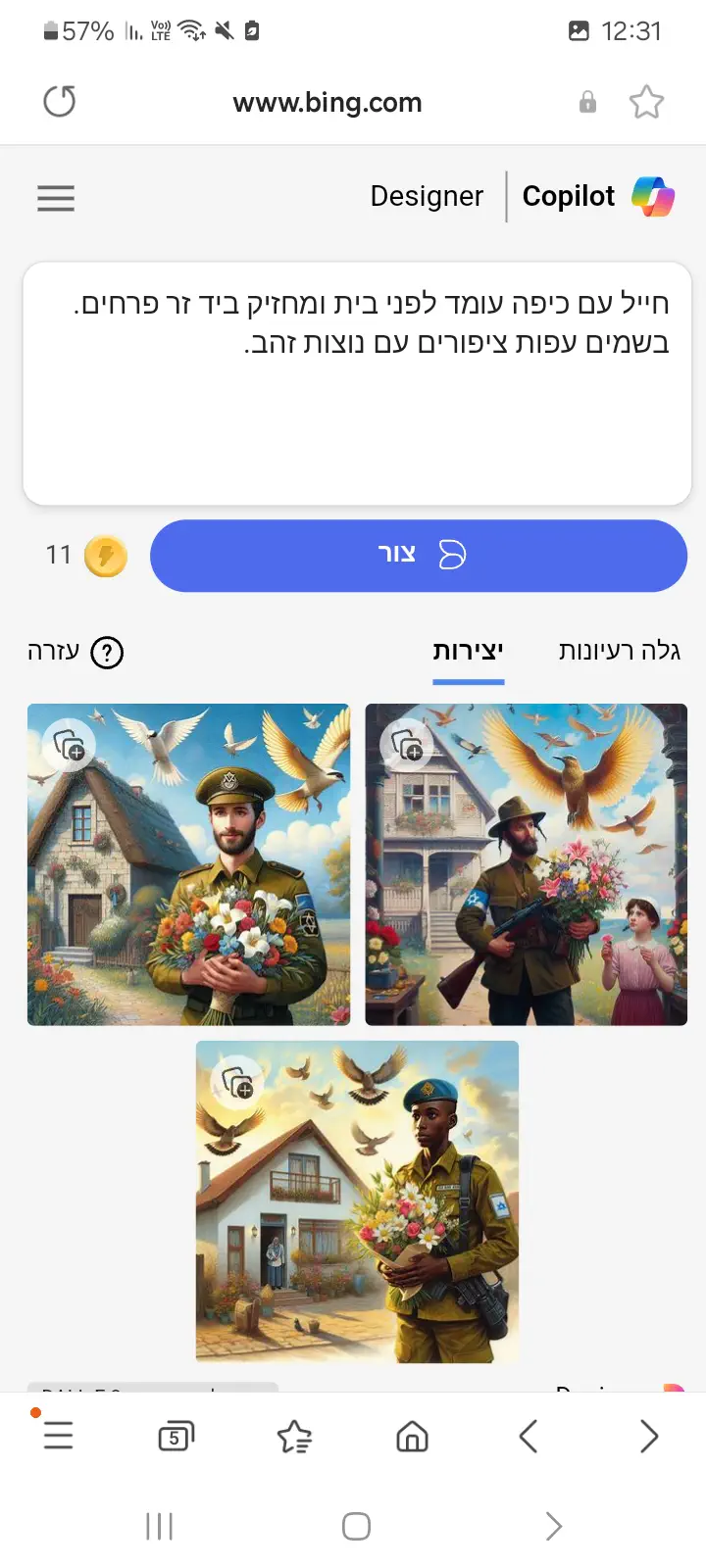Viewport: 706px width, 1568px height.
Task: Open עזרה help link
Action: 76,652
